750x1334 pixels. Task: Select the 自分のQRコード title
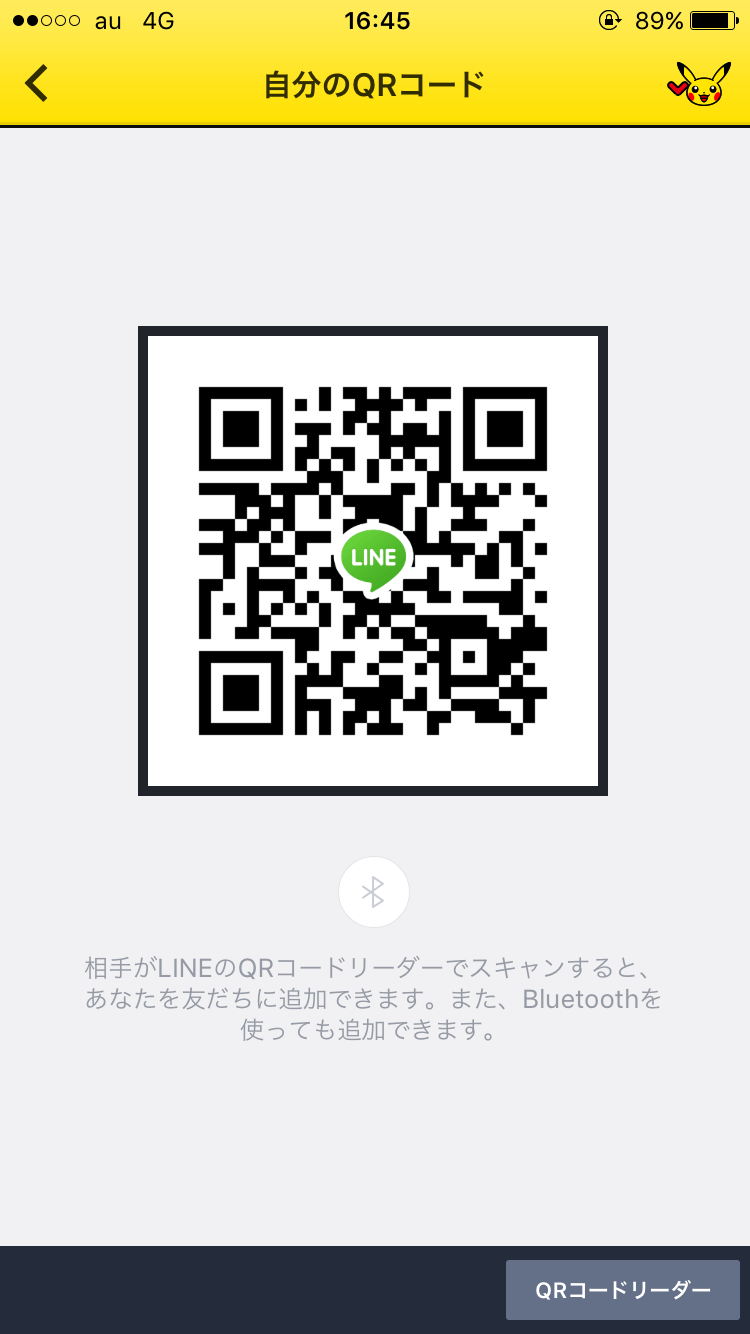[x=374, y=83]
